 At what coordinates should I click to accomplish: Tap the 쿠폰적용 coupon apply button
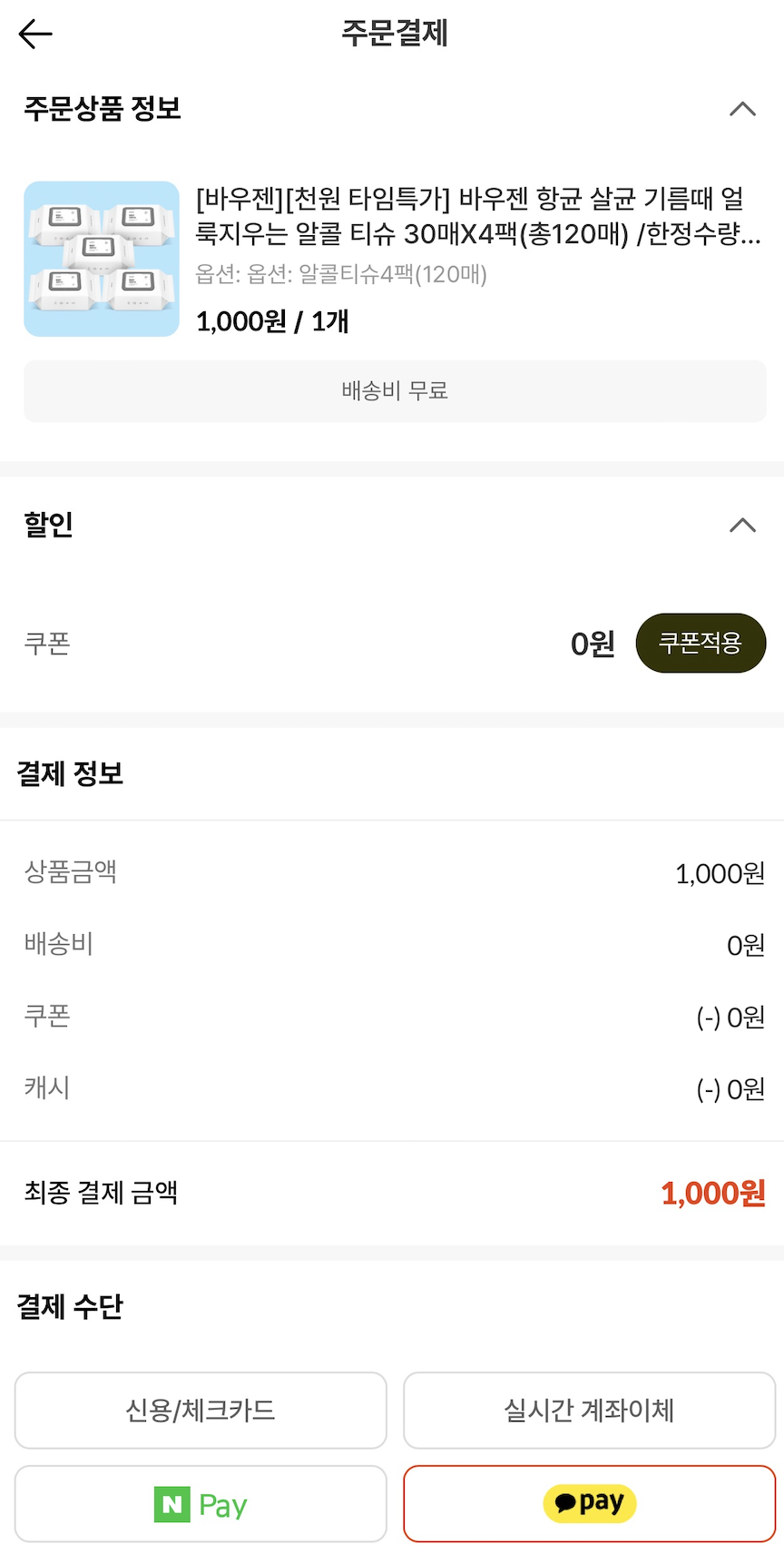click(x=701, y=643)
